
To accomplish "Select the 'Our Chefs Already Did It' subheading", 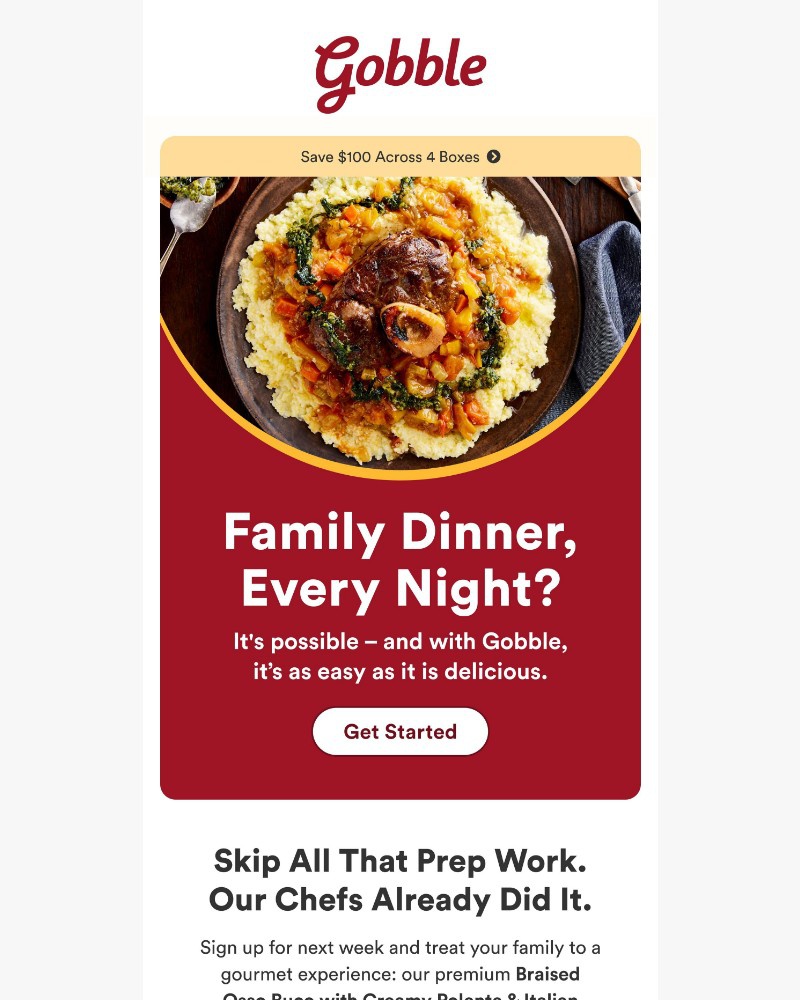I will pos(400,897).
